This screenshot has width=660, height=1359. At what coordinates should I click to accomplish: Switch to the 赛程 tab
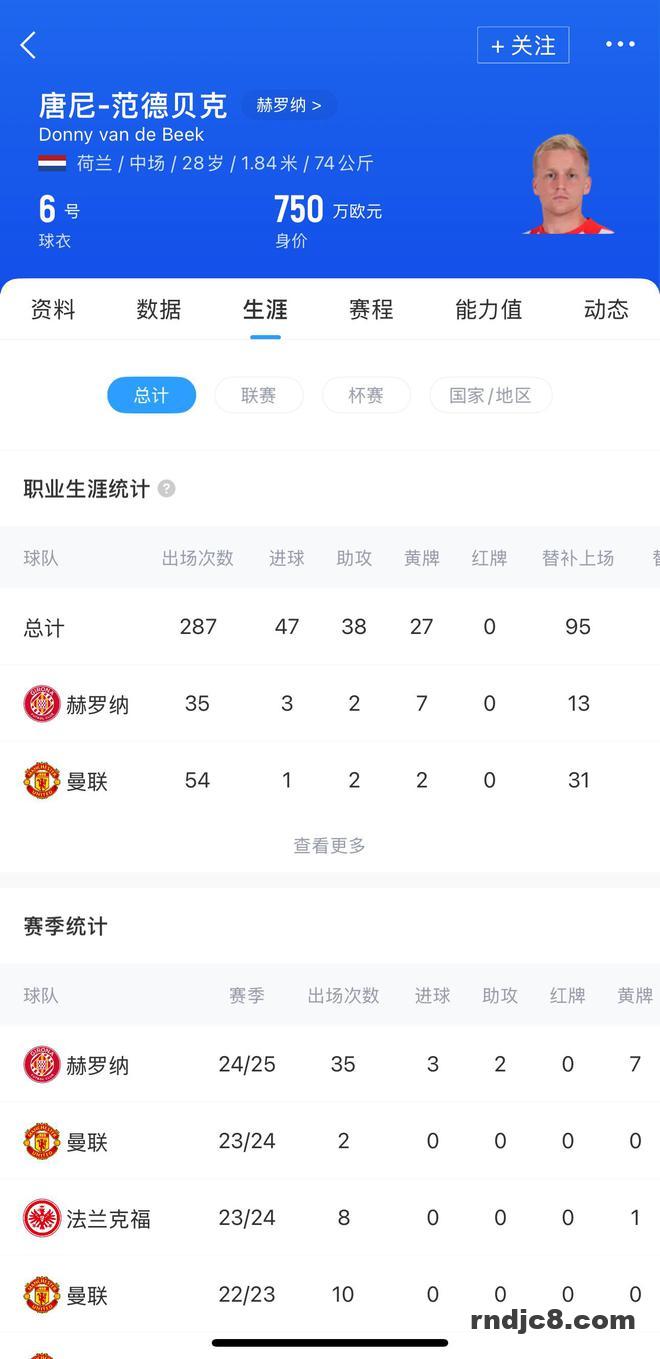[x=371, y=310]
